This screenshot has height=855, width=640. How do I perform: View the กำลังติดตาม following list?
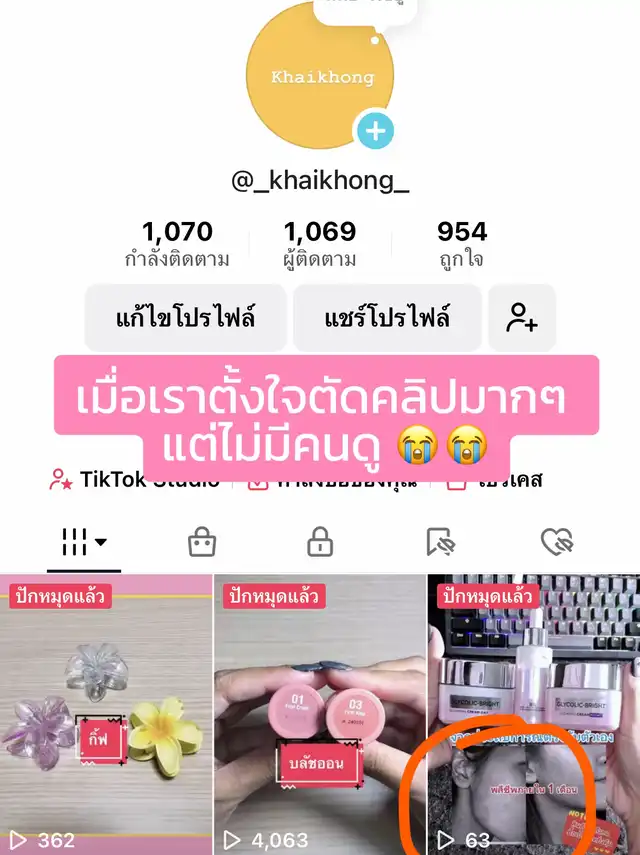[x=177, y=244]
